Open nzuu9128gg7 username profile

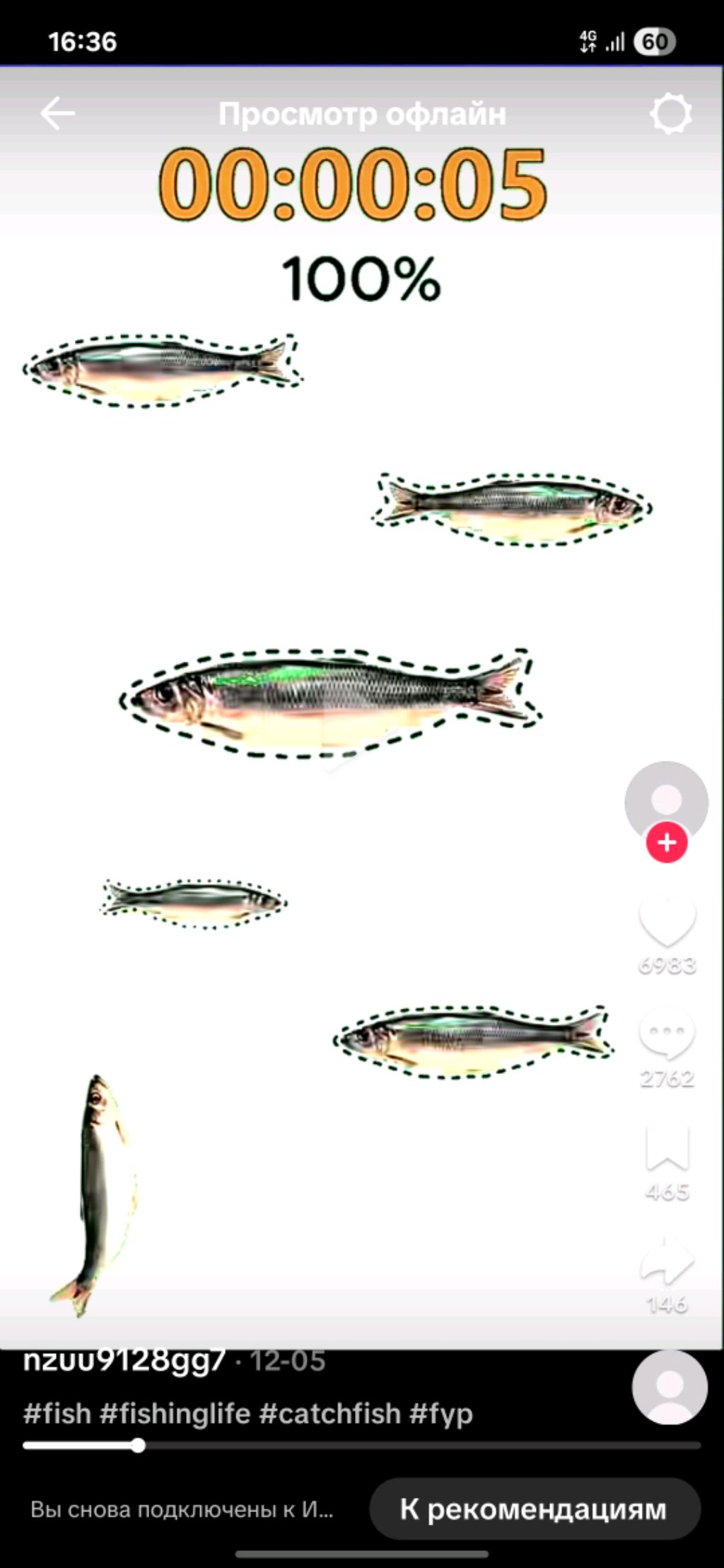click(124, 1360)
